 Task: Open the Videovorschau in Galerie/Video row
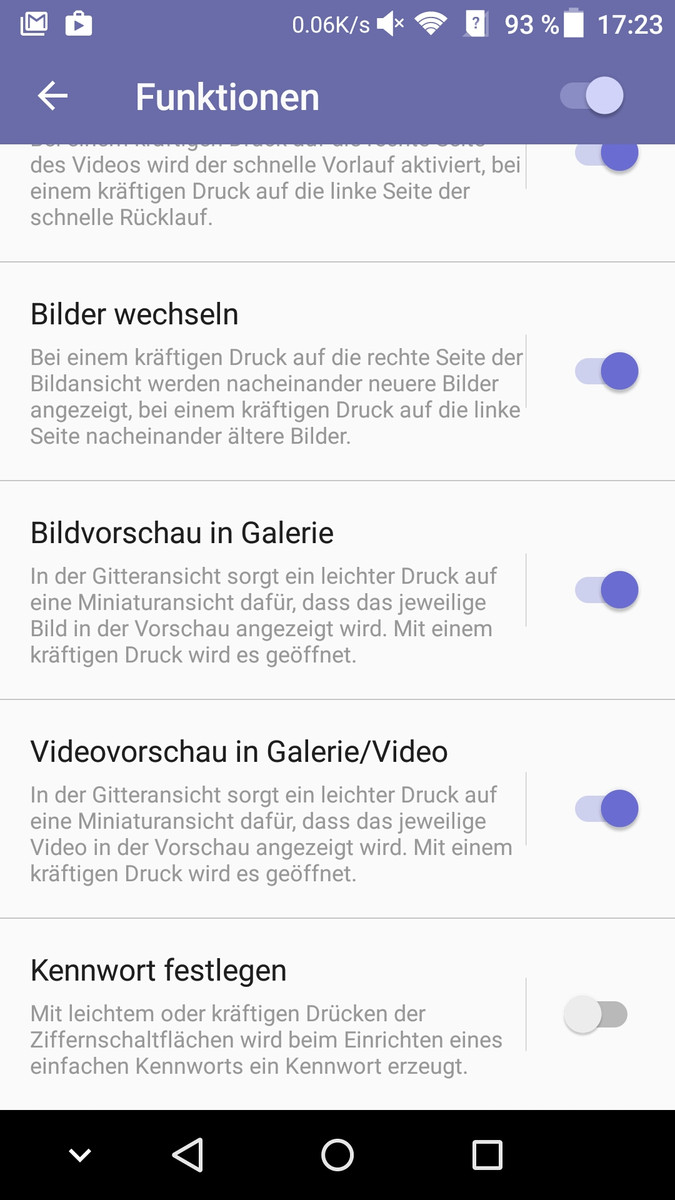pos(337,809)
